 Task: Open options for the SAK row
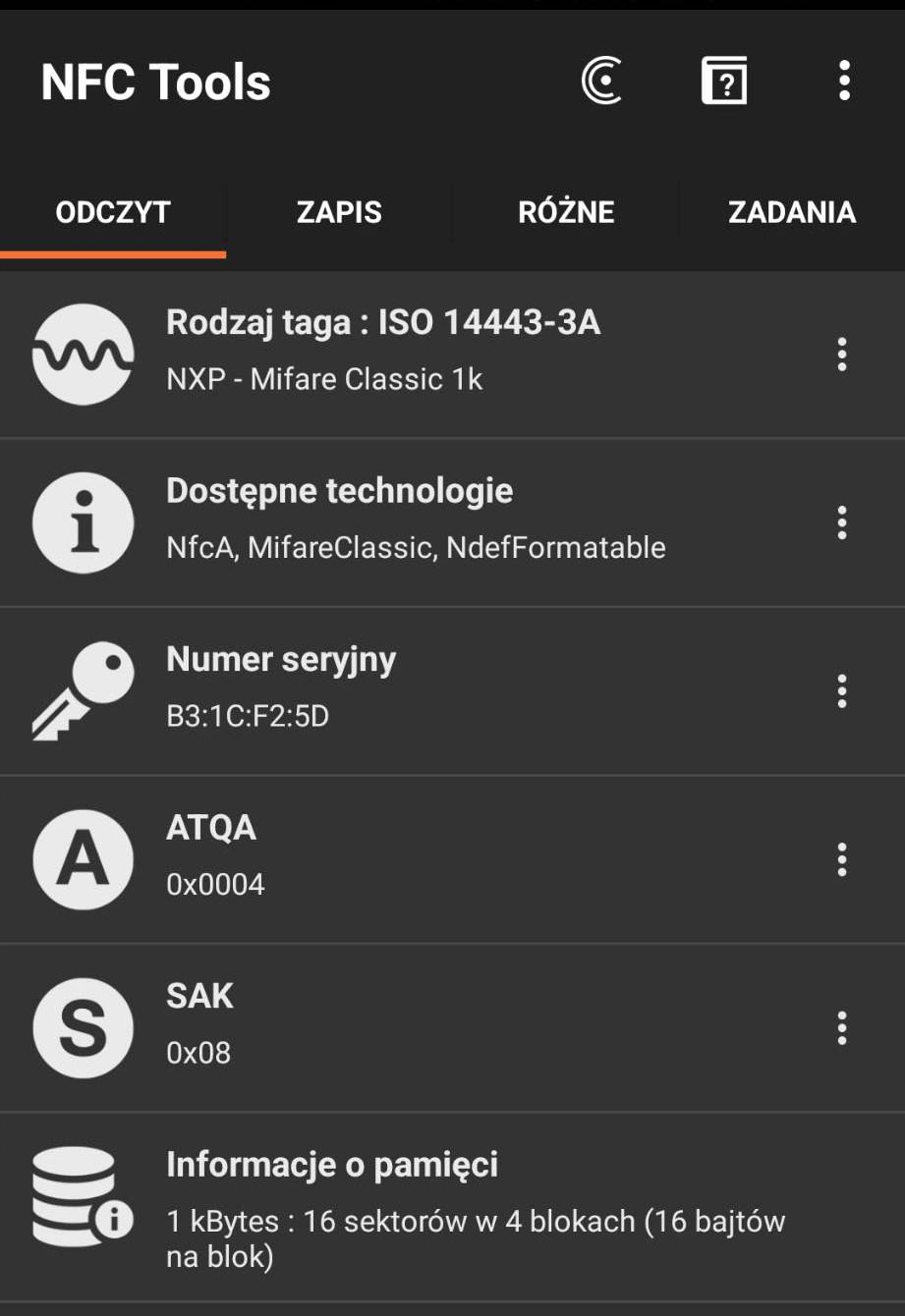pyautogui.click(x=842, y=1028)
